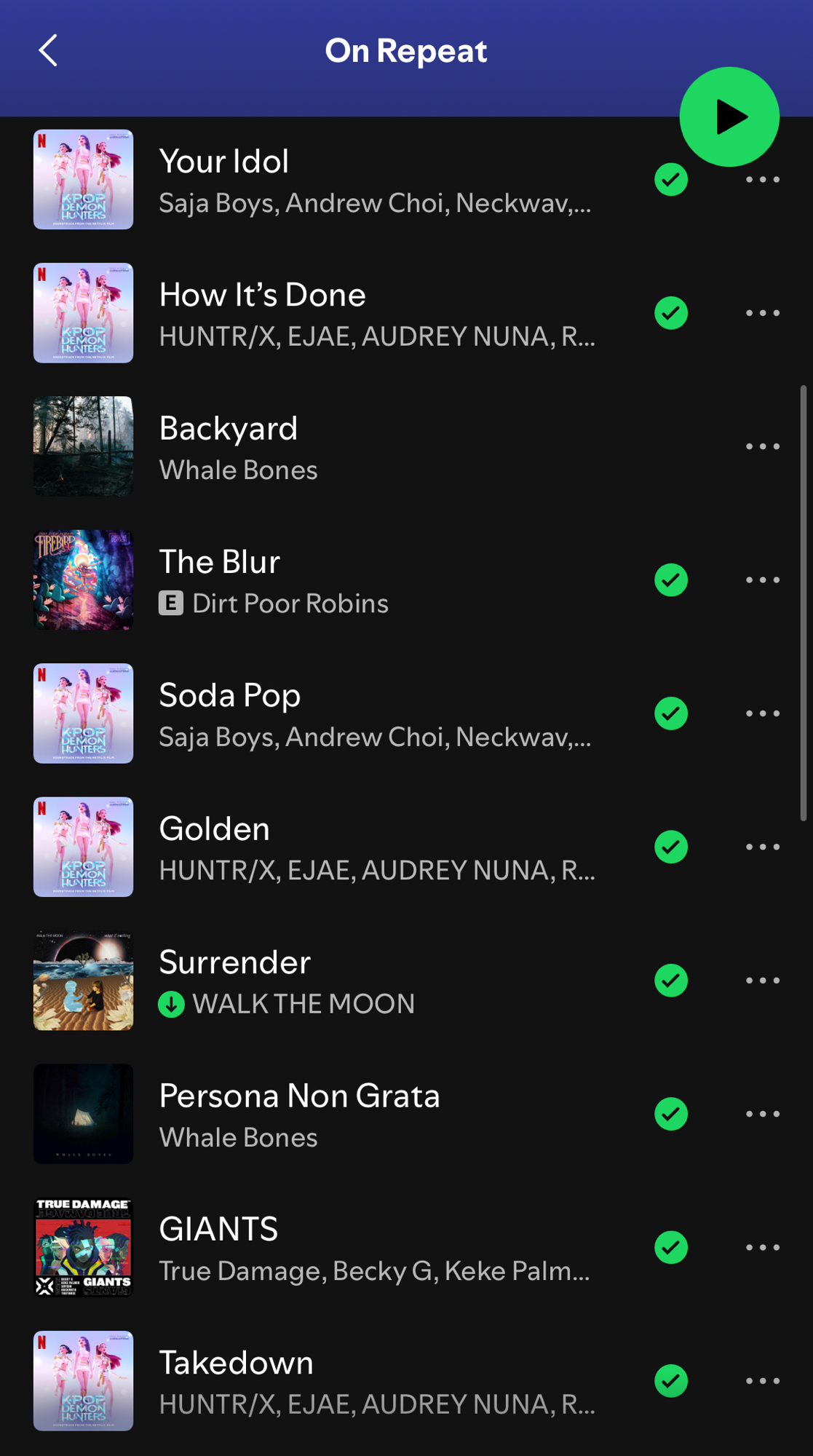The height and width of the screenshot is (1456, 813).
Task: Play GIANTS by True Damage
Action: (x=328, y=1248)
